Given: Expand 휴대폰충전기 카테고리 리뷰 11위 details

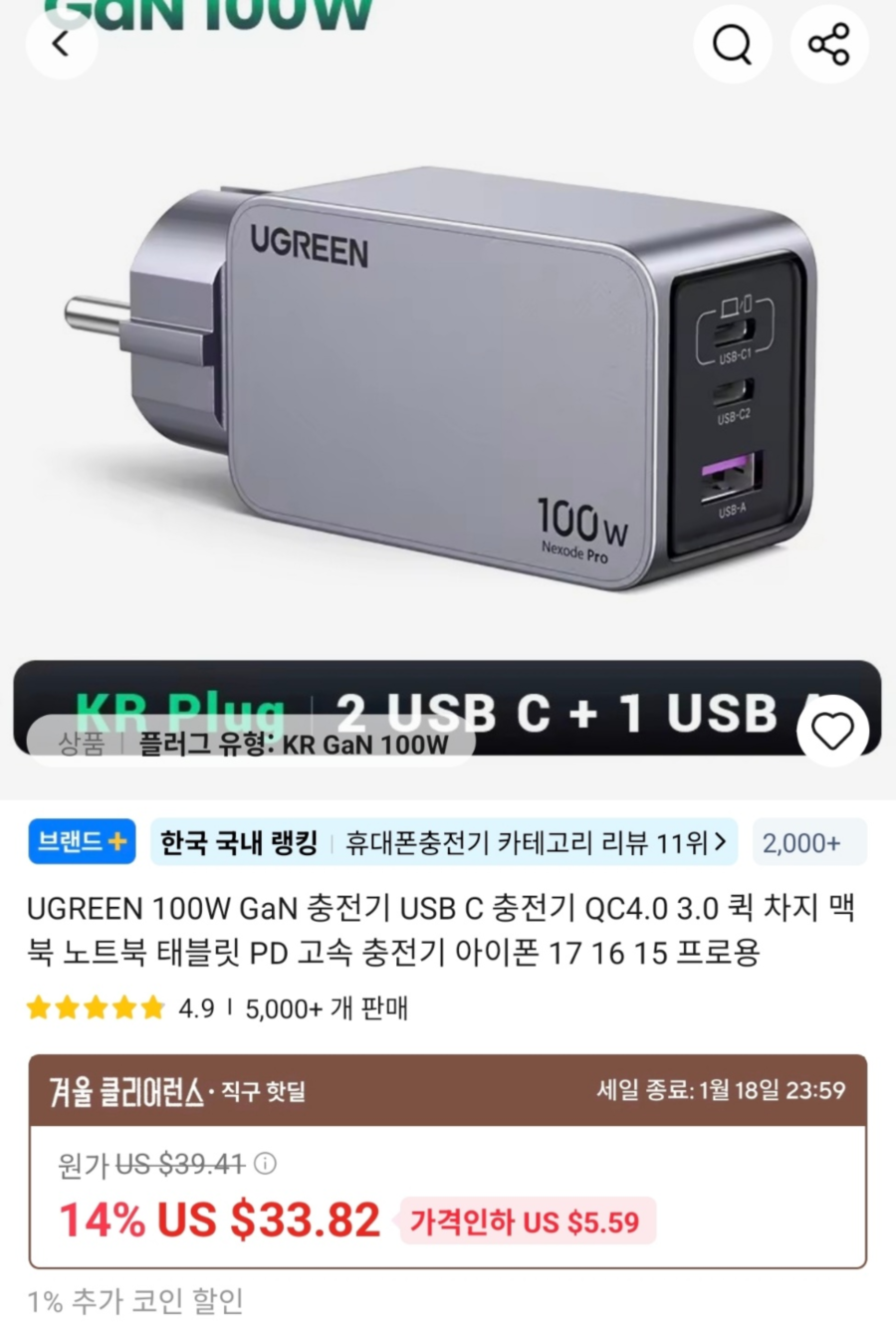Looking at the screenshot, I should pyautogui.click(x=538, y=841).
